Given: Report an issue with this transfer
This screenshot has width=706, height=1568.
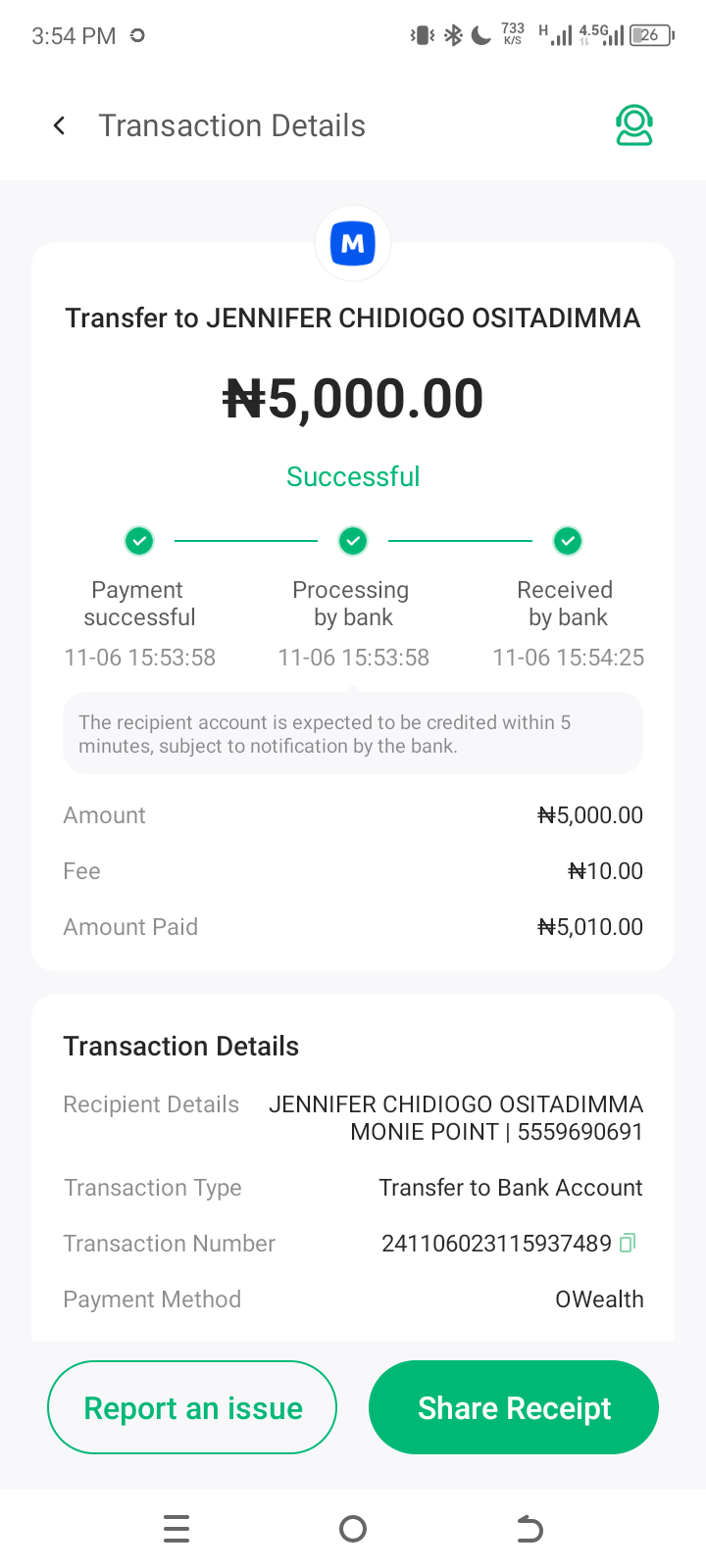Looking at the screenshot, I should 192,1407.
